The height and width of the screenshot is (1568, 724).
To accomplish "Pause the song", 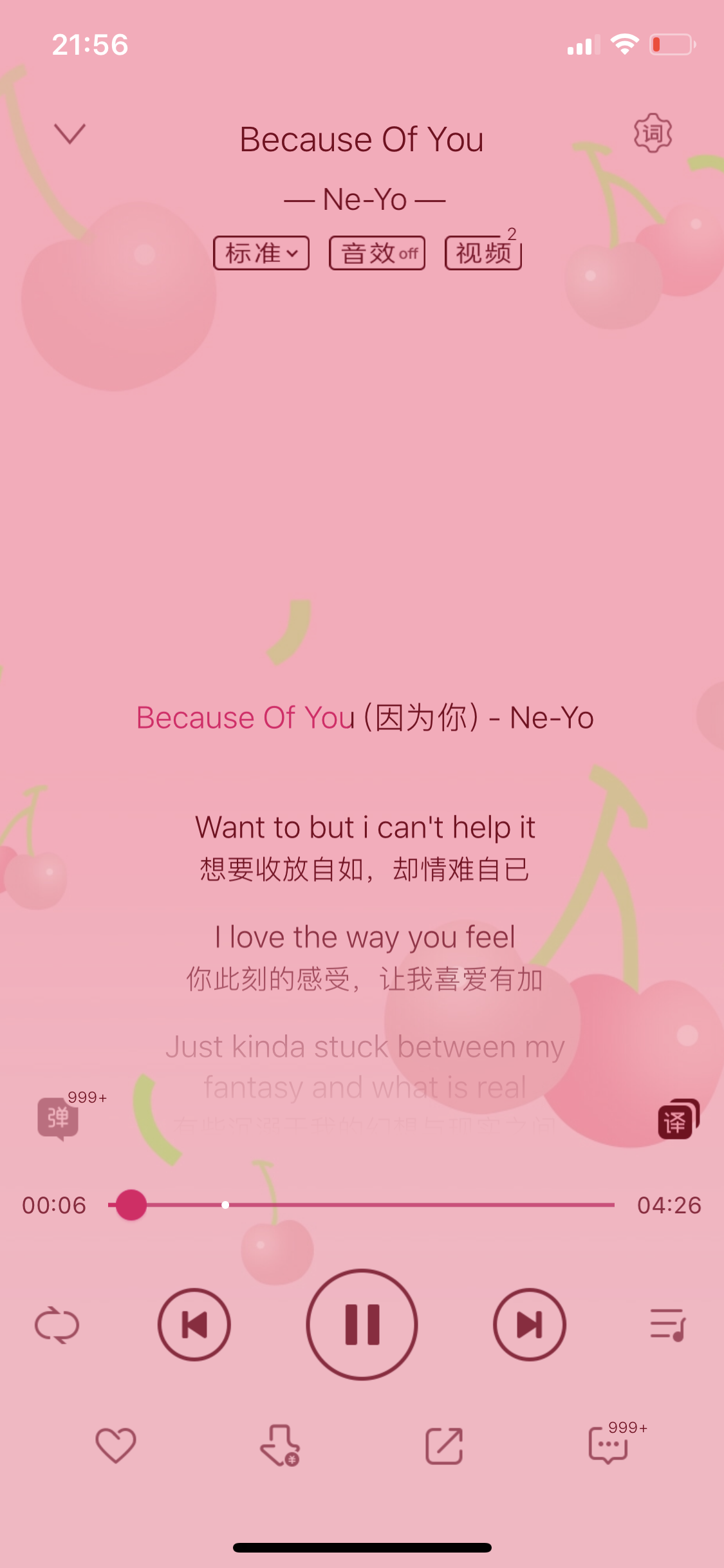I will coord(362,1325).
